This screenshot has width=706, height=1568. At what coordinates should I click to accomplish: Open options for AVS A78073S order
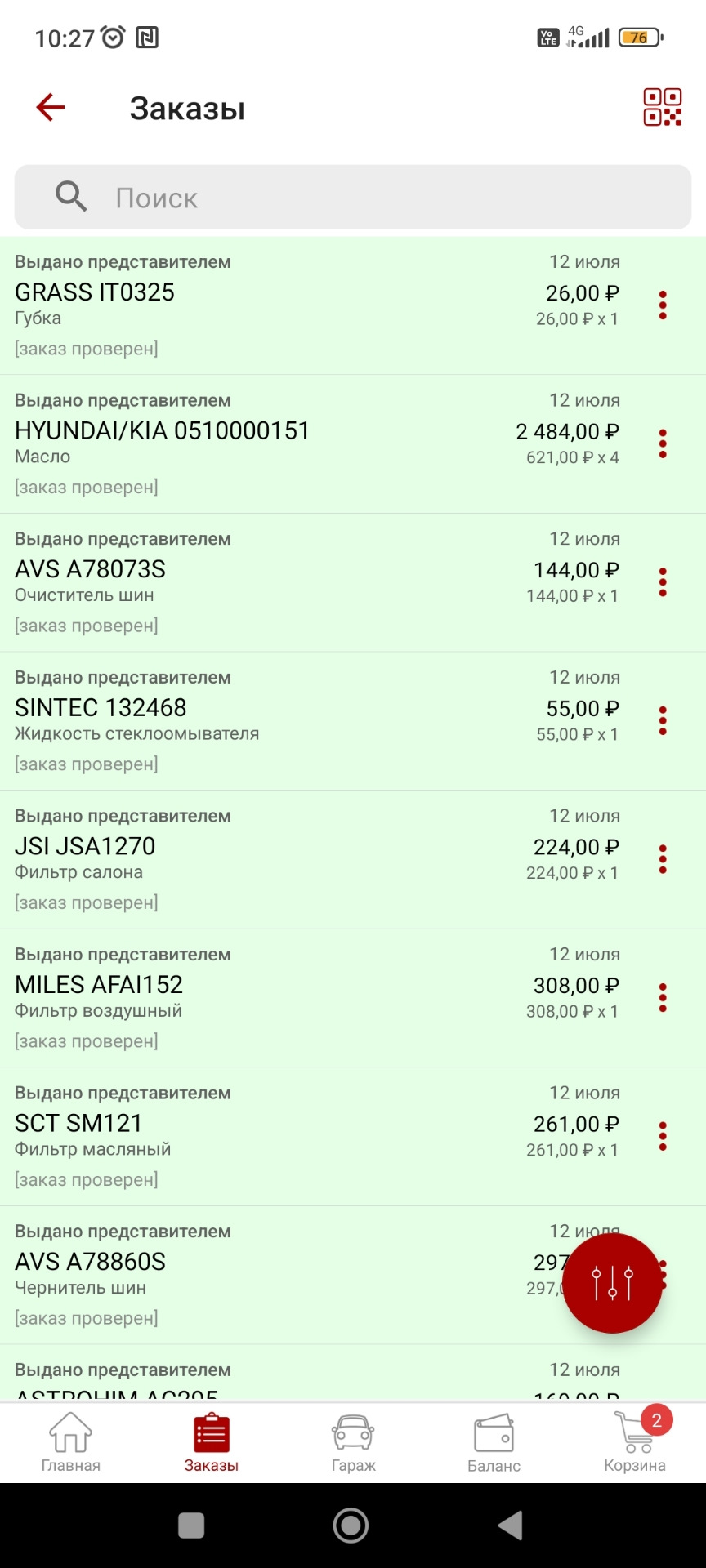click(x=663, y=582)
